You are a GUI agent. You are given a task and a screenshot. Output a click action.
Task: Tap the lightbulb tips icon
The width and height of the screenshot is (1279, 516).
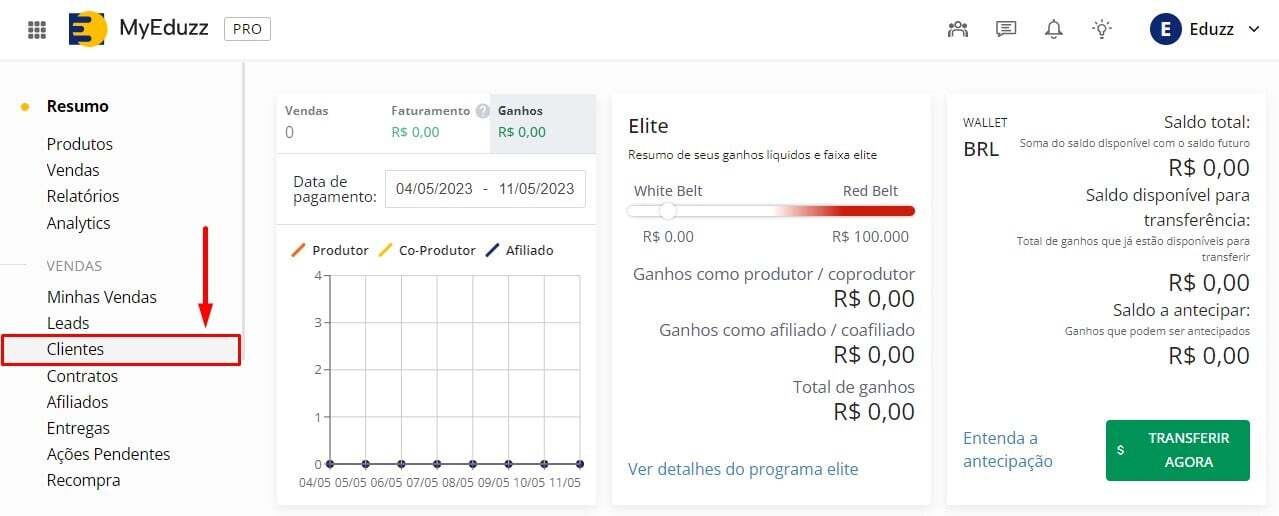point(1102,29)
